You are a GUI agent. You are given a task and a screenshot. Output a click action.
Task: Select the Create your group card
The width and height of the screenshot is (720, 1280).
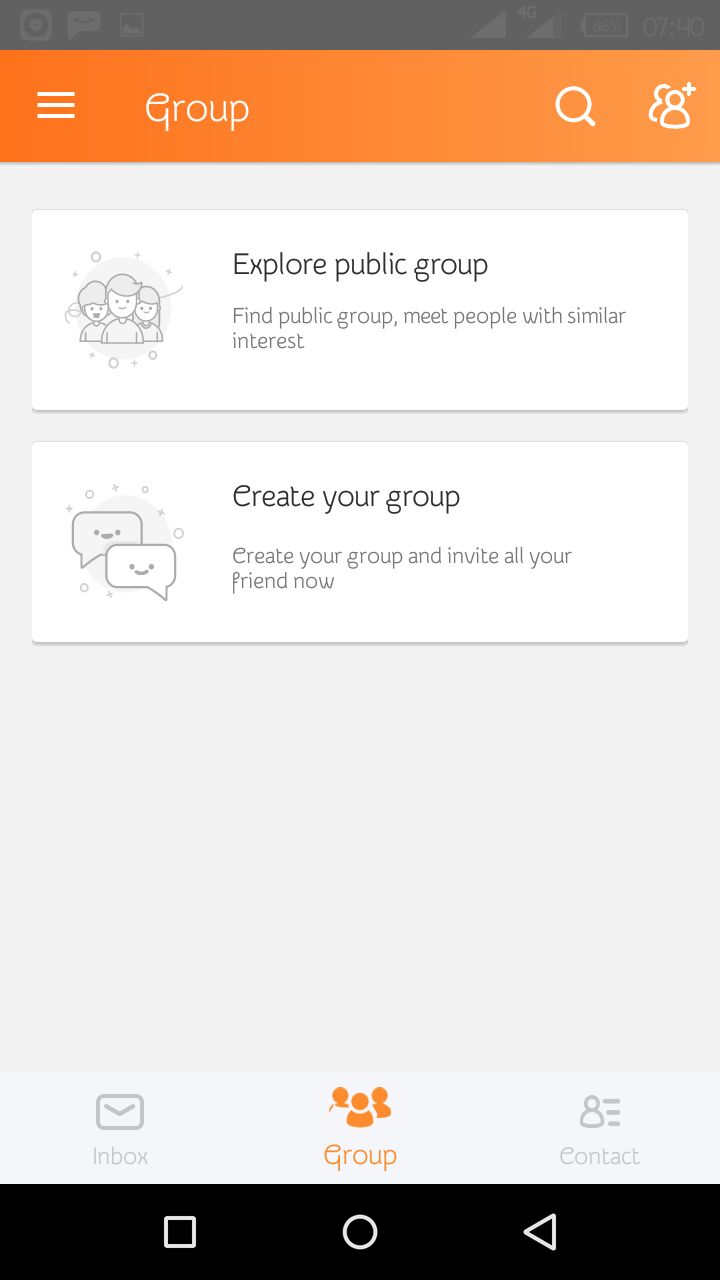(x=360, y=542)
